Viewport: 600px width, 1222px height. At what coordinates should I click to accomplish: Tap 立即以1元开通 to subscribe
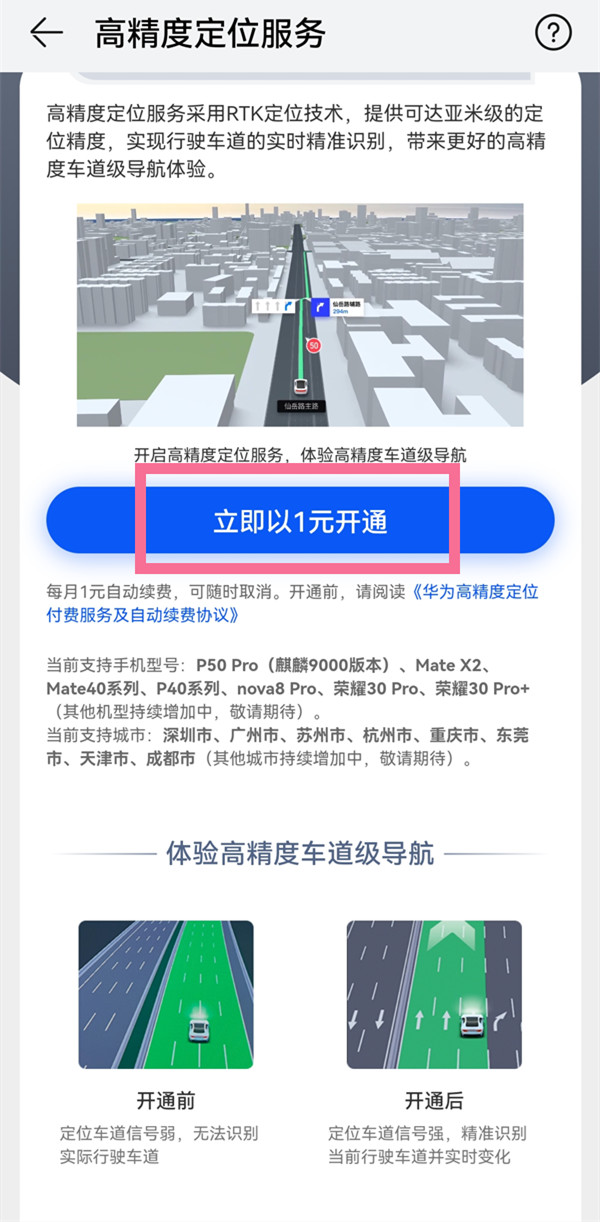coord(300,521)
